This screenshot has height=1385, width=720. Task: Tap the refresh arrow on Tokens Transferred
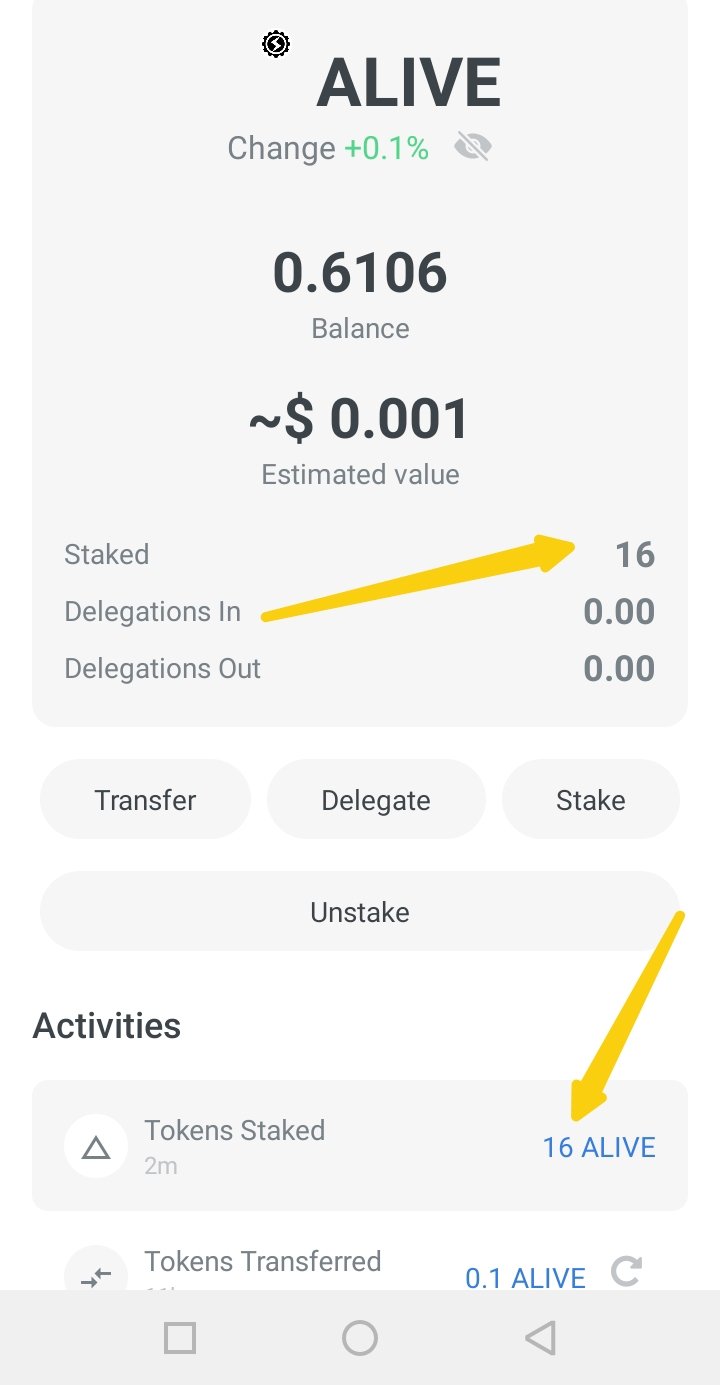tap(626, 1272)
